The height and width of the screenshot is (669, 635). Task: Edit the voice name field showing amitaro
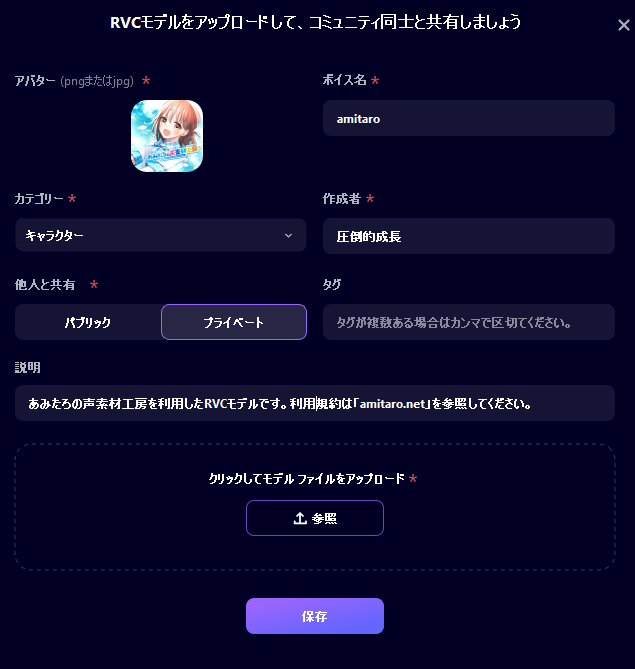click(x=468, y=118)
